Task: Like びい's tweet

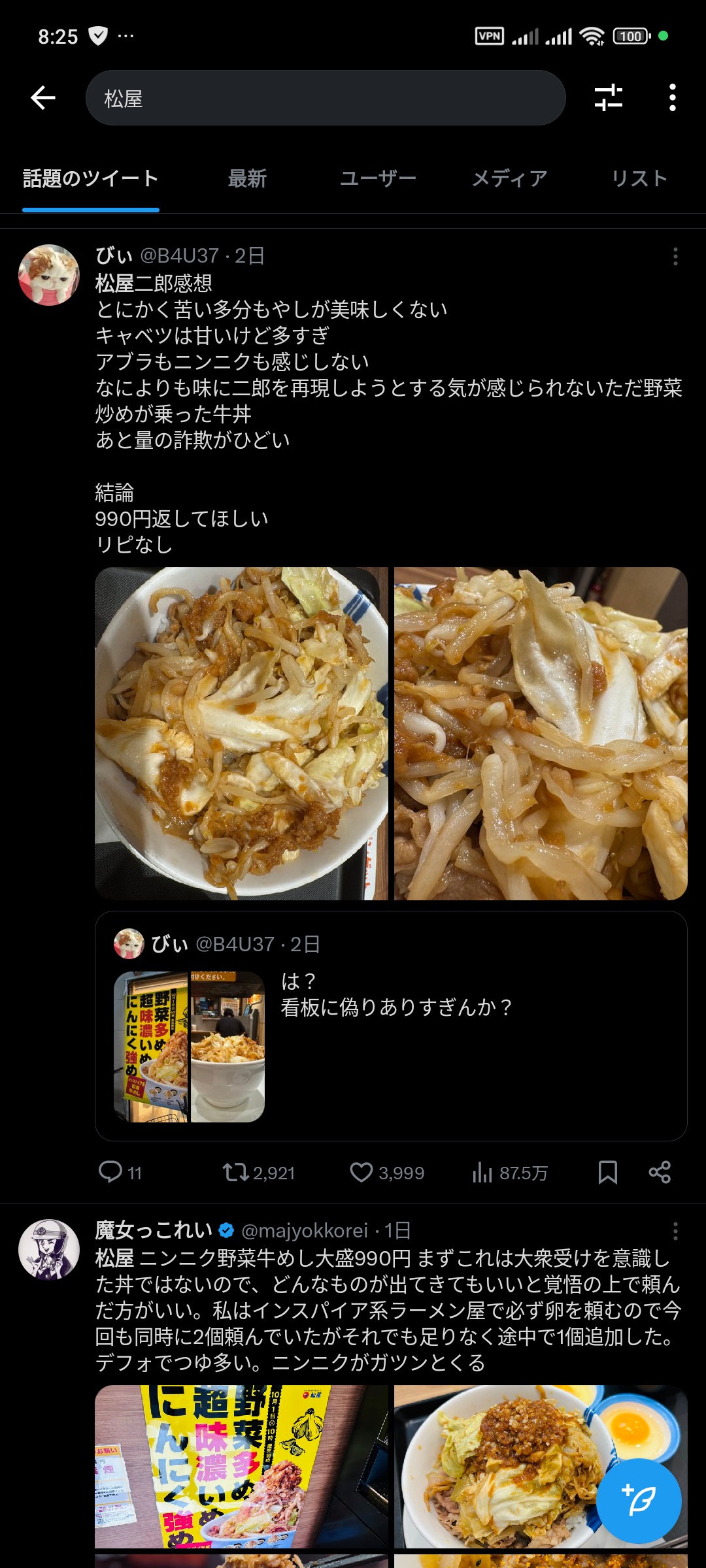Action: [361, 1173]
